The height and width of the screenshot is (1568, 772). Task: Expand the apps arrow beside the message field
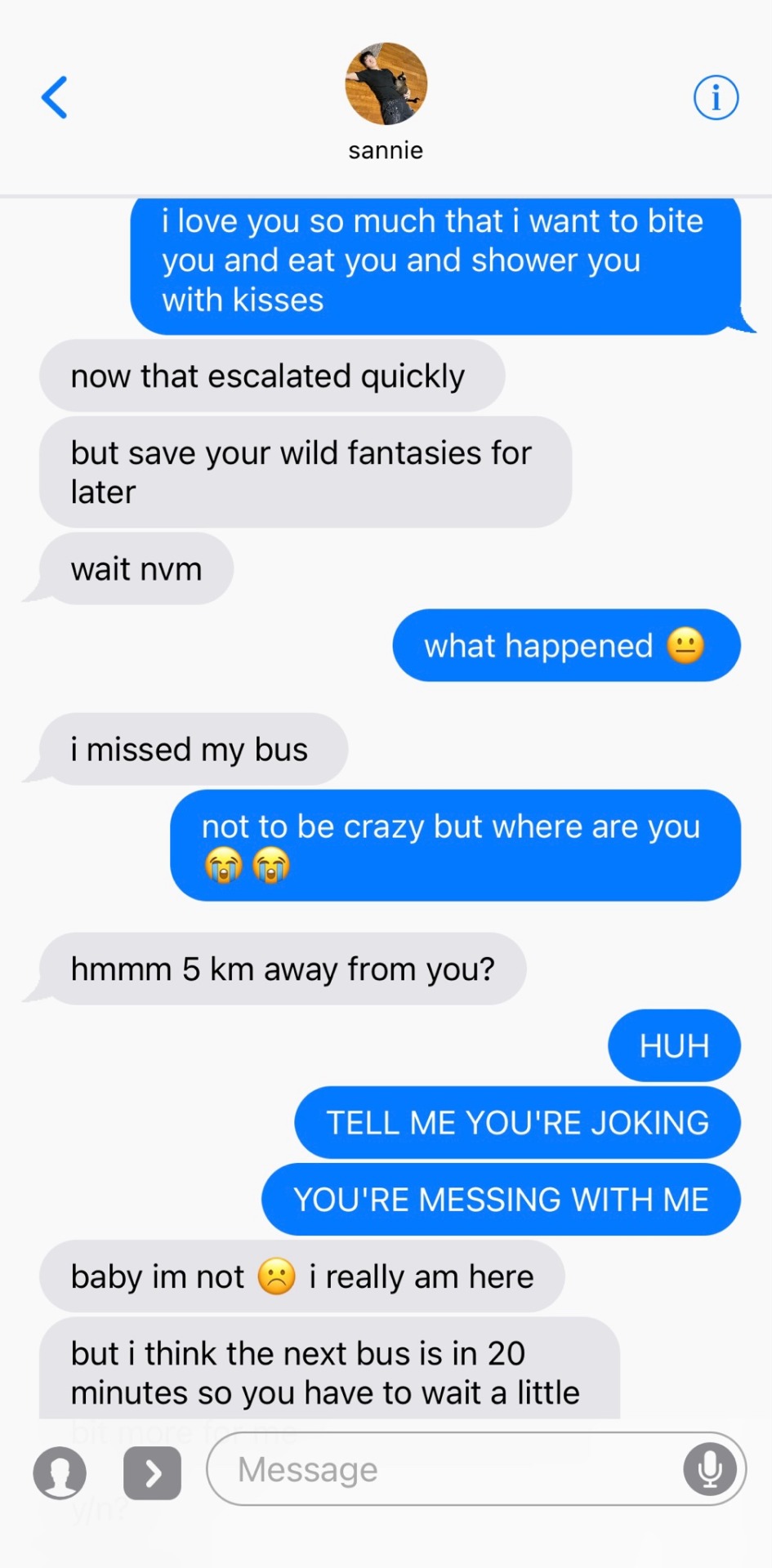152,1472
